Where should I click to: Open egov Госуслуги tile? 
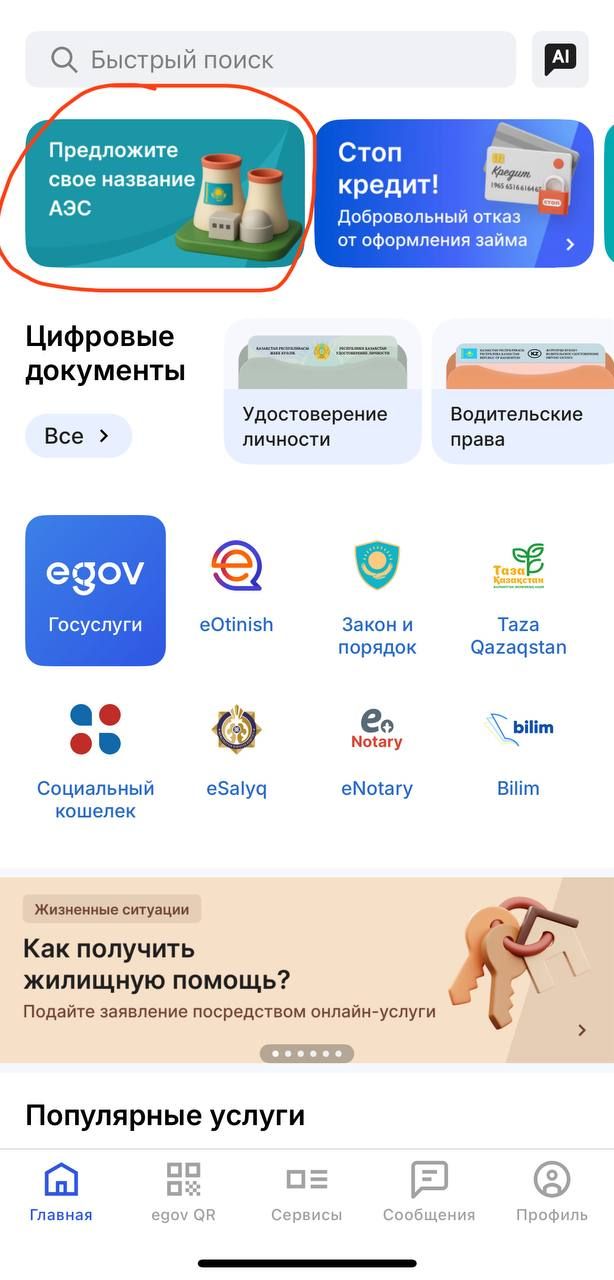(96, 590)
